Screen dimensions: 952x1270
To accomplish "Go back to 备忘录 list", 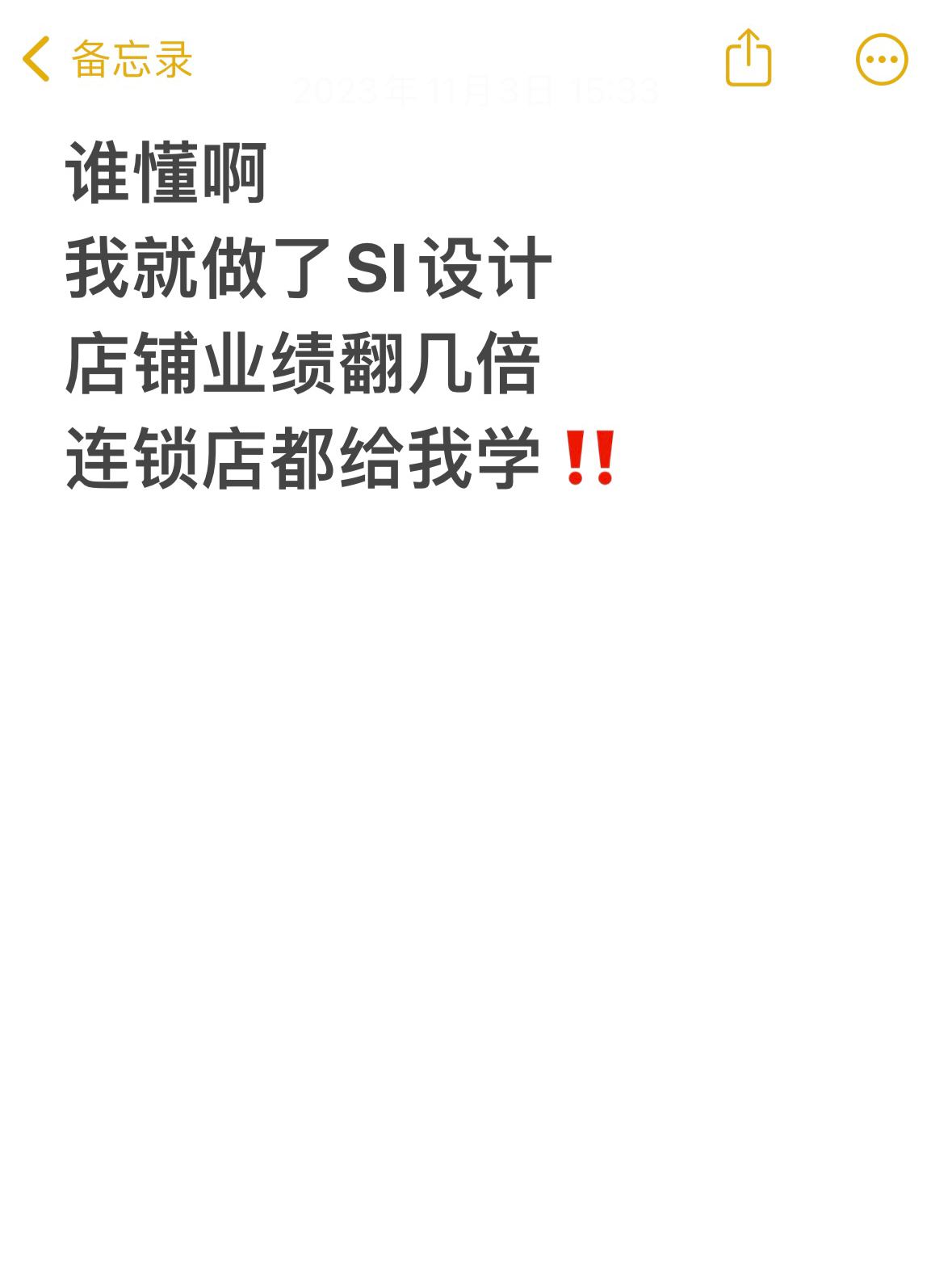I will point(107,59).
